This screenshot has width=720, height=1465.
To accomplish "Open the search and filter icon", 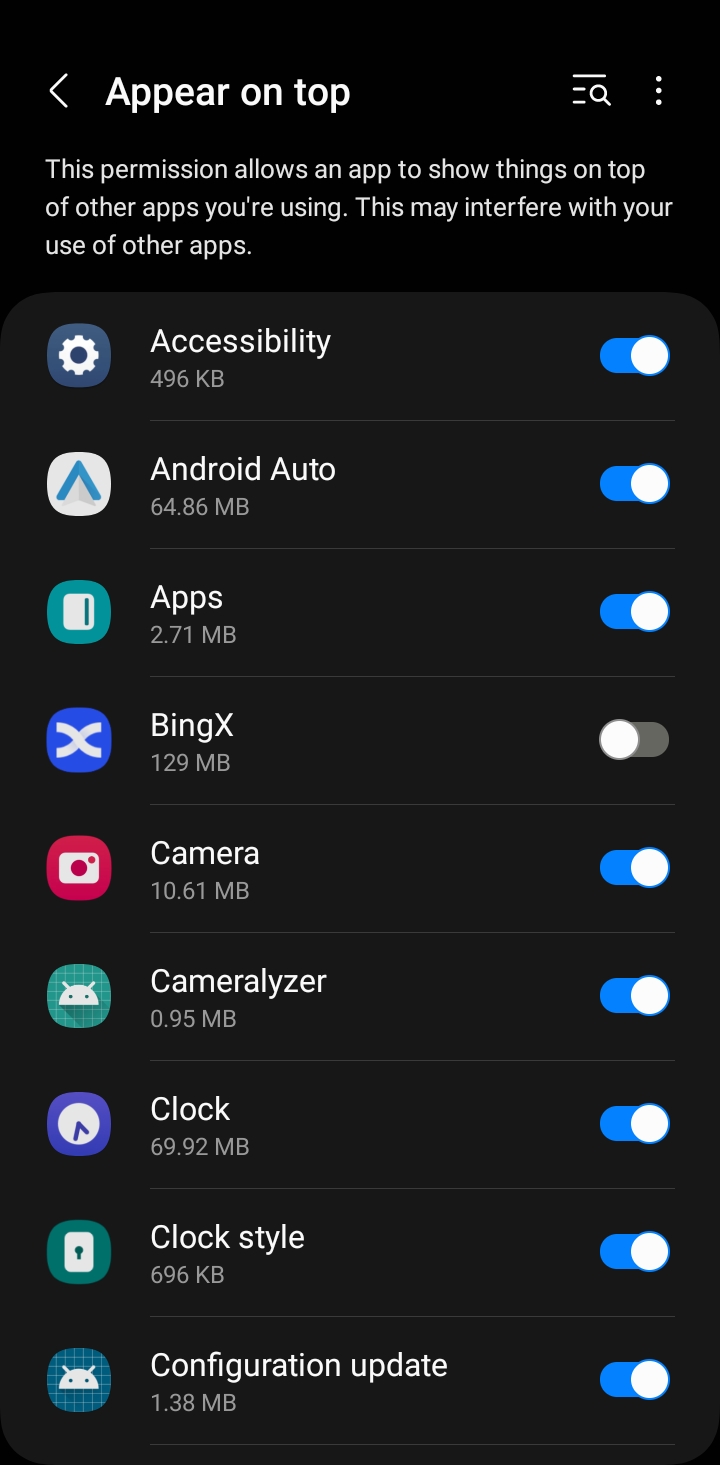I will click(591, 92).
